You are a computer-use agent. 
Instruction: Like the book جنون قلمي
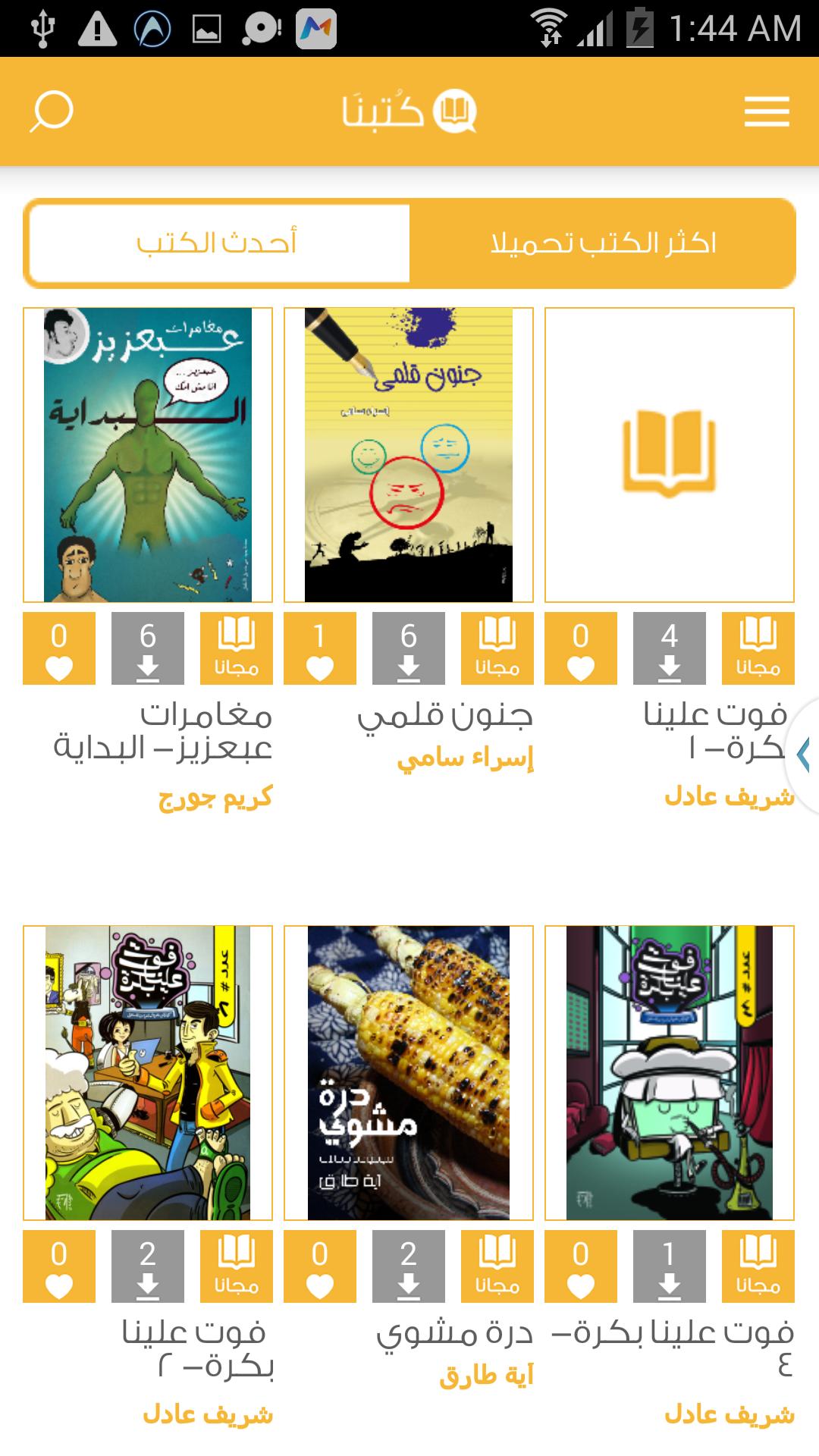click(x=320, y=648)
